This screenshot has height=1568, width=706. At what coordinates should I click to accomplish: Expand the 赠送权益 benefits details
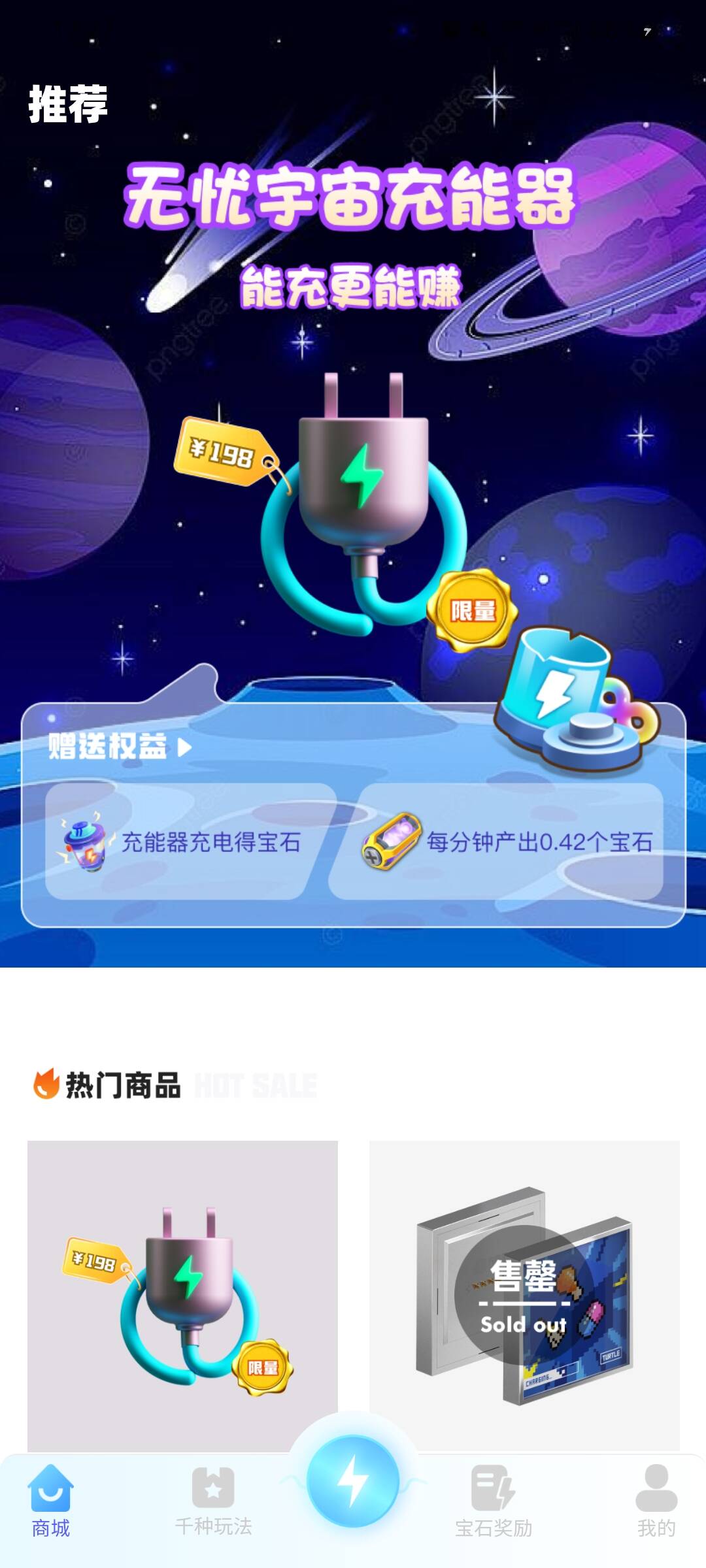pos(120,747)
